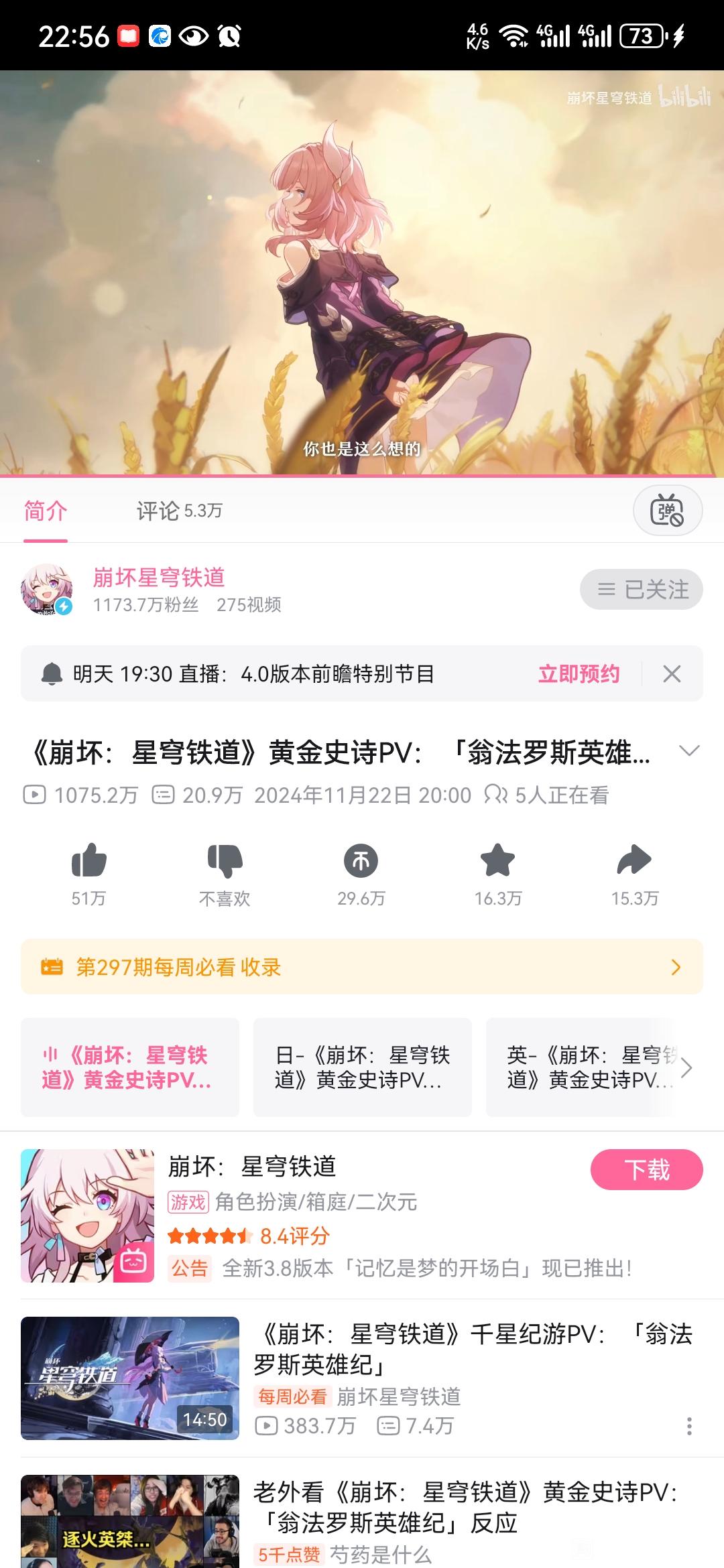
Task: Tap the 已关注 following button
Action: 641,590
